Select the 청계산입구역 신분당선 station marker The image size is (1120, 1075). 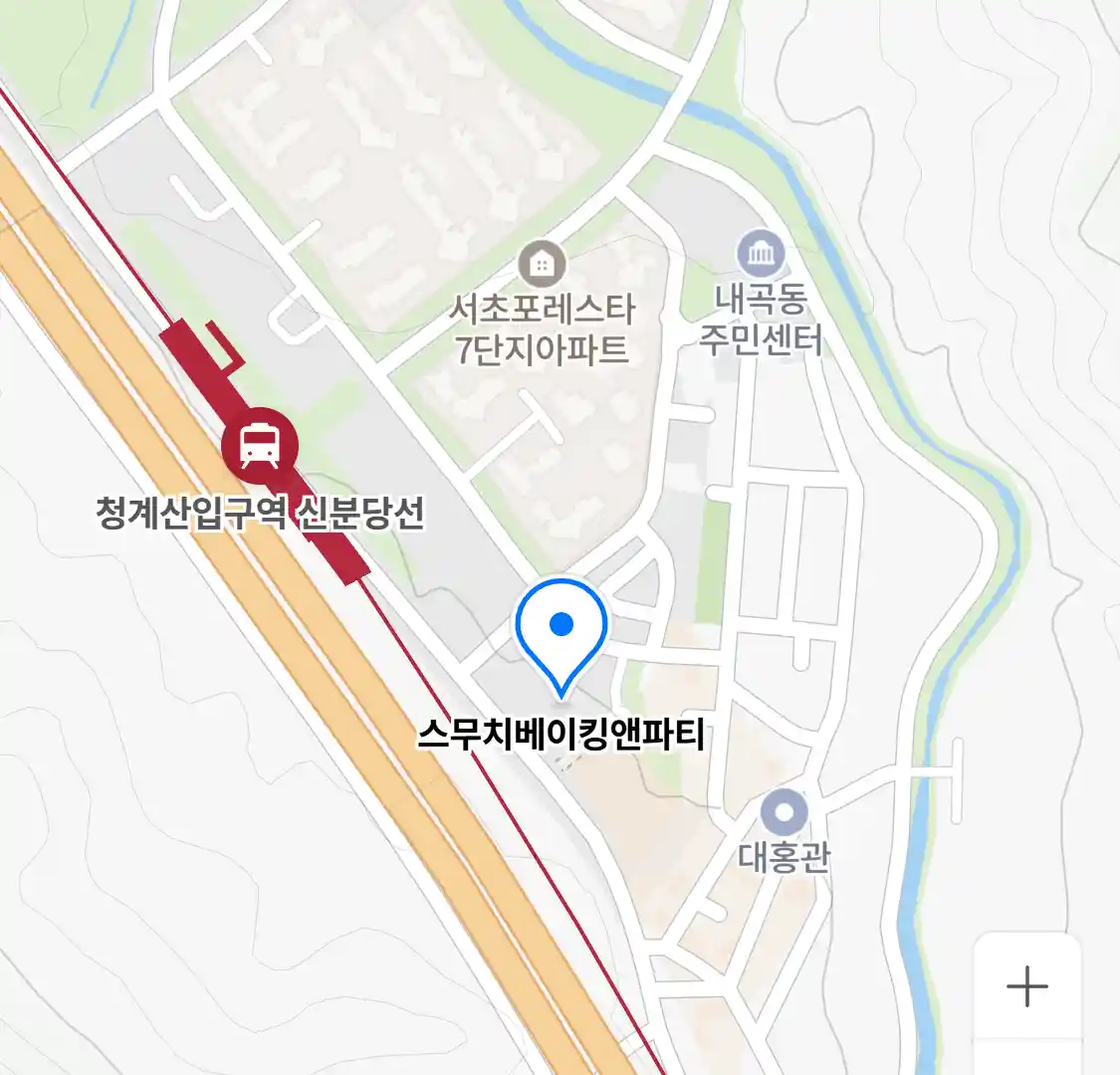(260, 445)
